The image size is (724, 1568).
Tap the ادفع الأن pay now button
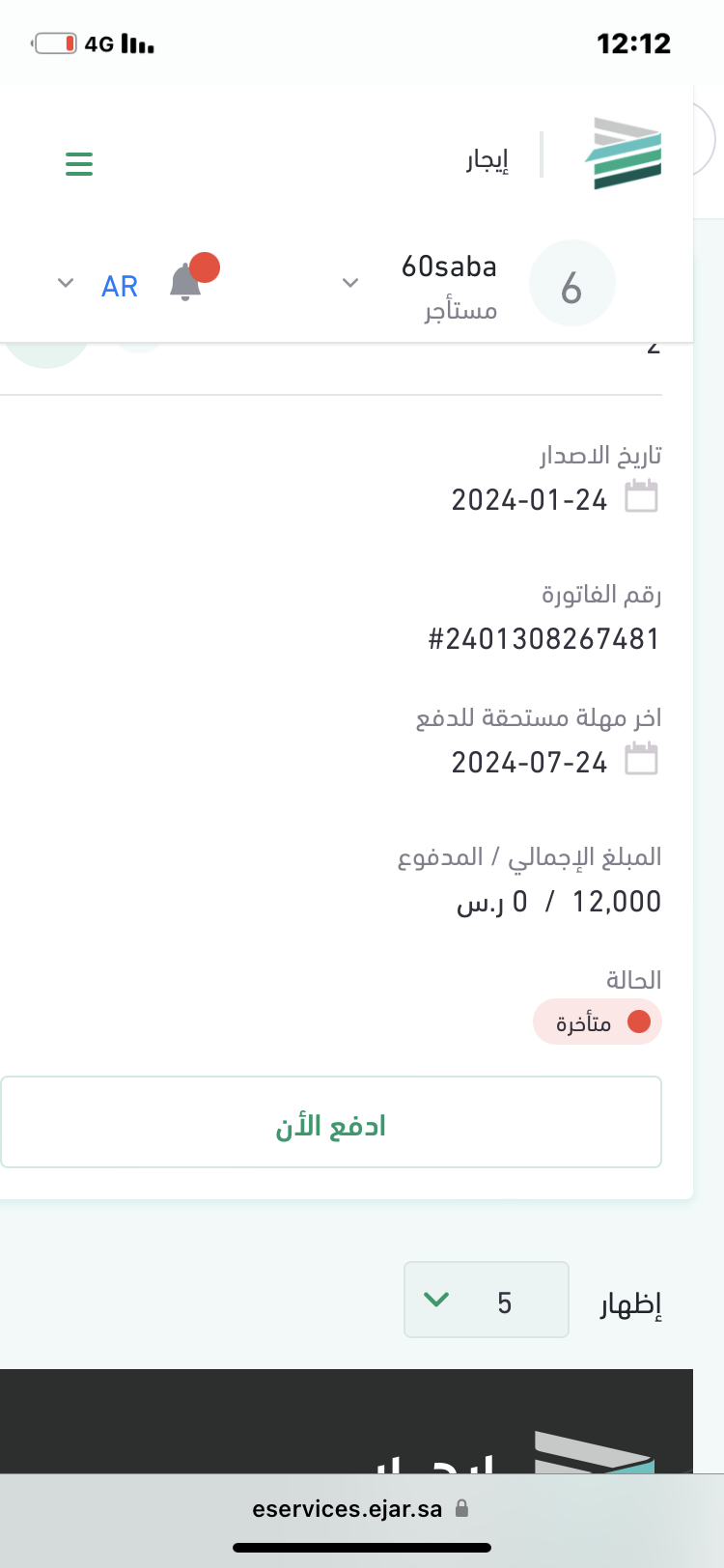tap(330, 1124)
